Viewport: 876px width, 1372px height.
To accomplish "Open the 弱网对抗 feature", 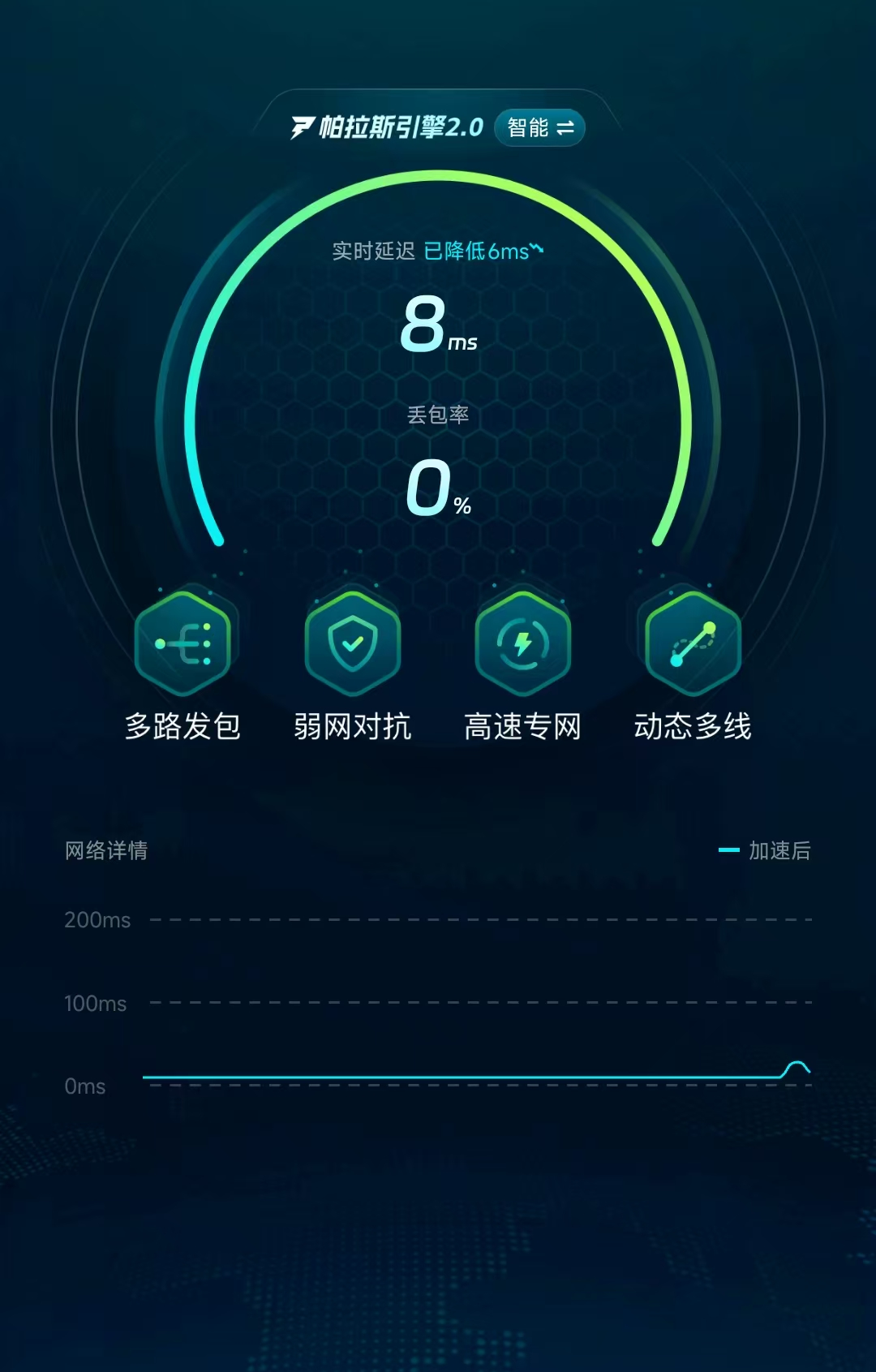I will (352, 644).
